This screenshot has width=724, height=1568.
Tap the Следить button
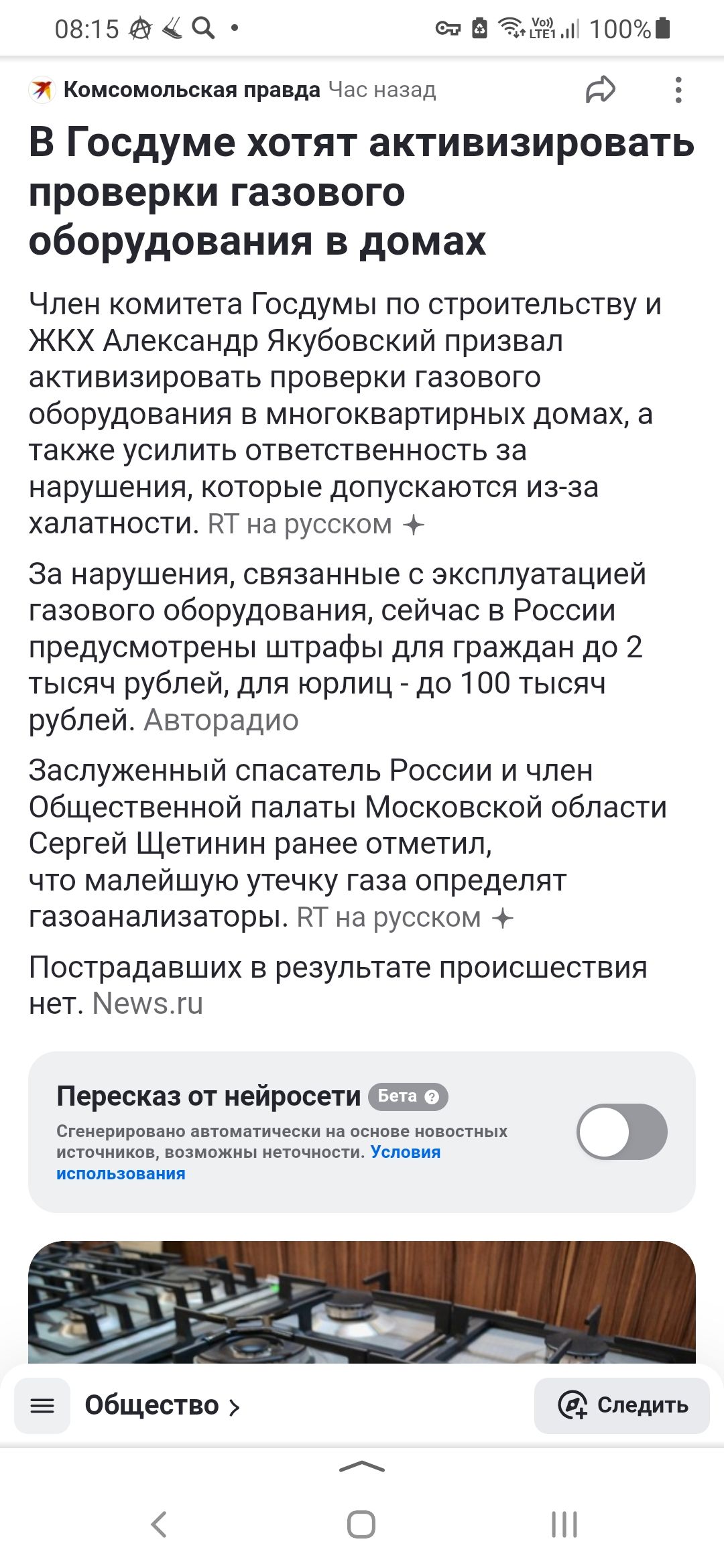pyautogui.click(x=621, y=1405)
